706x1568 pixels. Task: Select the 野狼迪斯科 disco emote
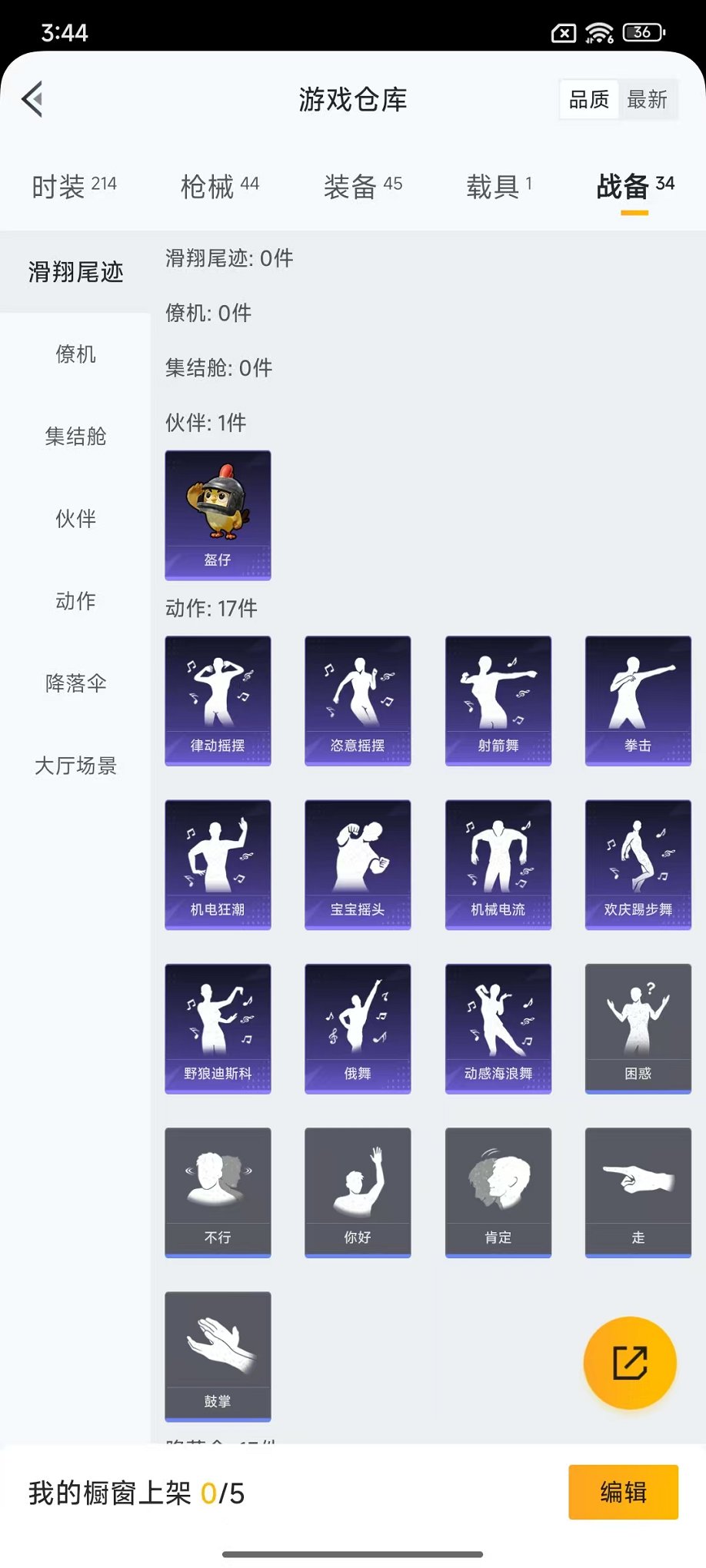pyautogui.click(x=218, y=1028)
